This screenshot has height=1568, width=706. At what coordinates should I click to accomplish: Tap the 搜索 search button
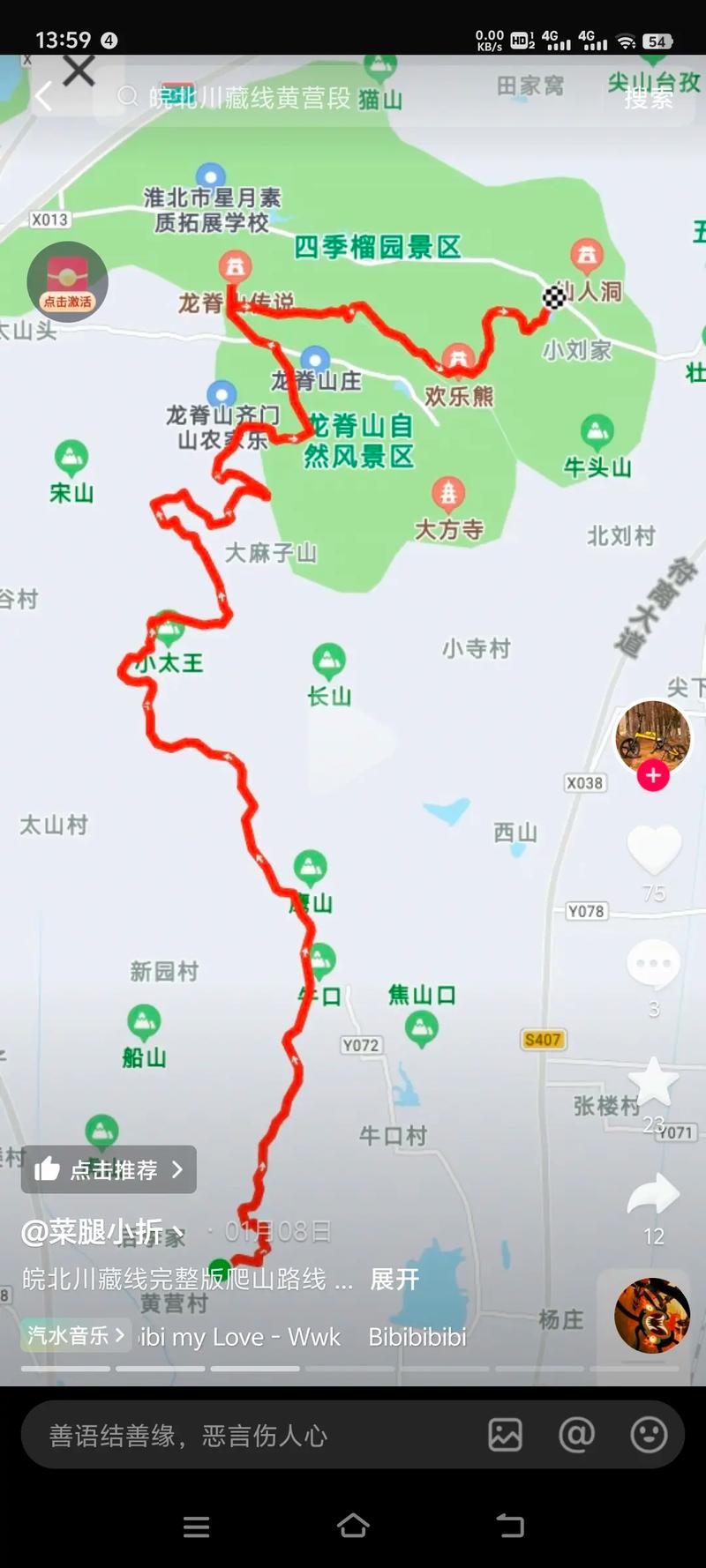coord(649,99)
